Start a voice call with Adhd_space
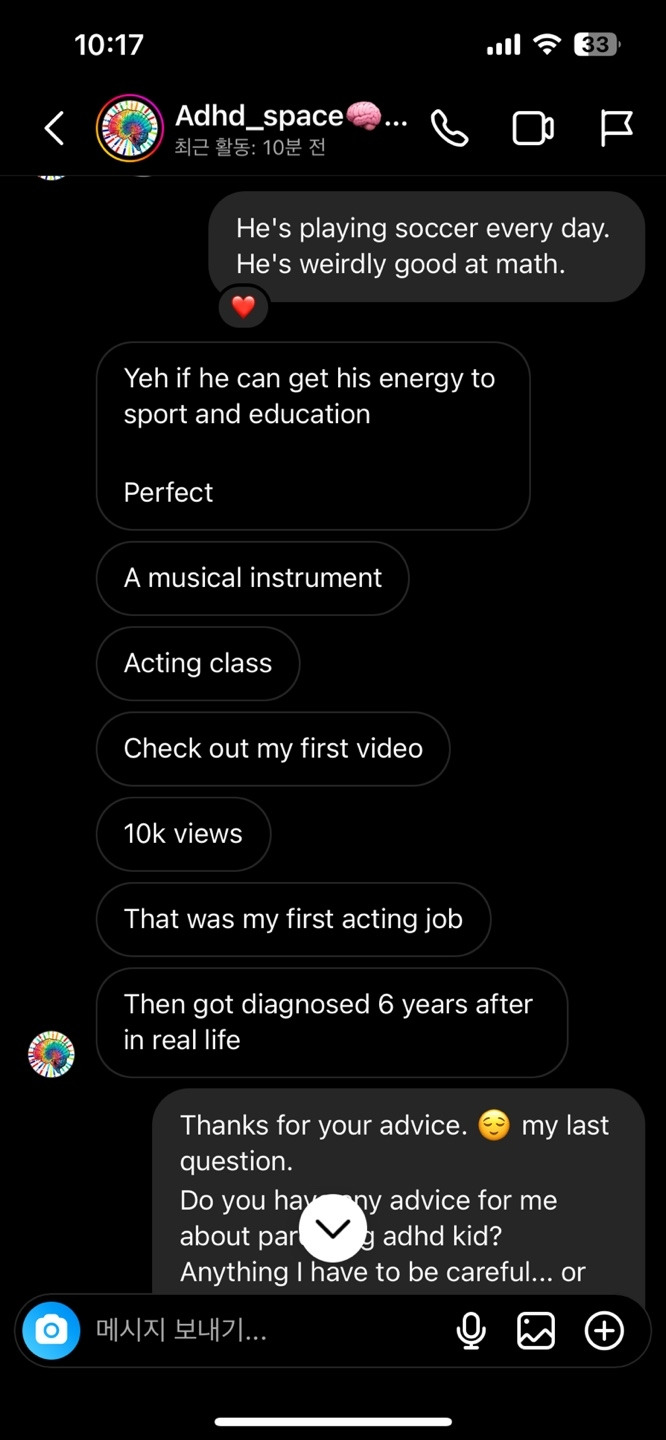Image resolution: width=666 pixels, height=1440 pixels. 449,128
